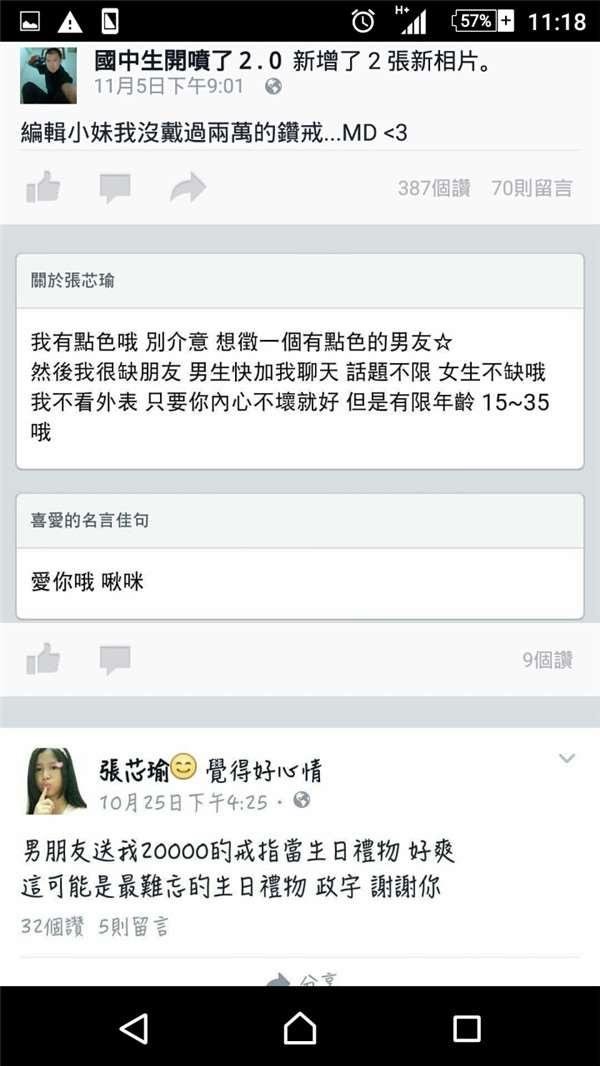The height and width of the screenshot is (1066, 600).
Task: Open the recent apps view
Action: point(467,1027)
